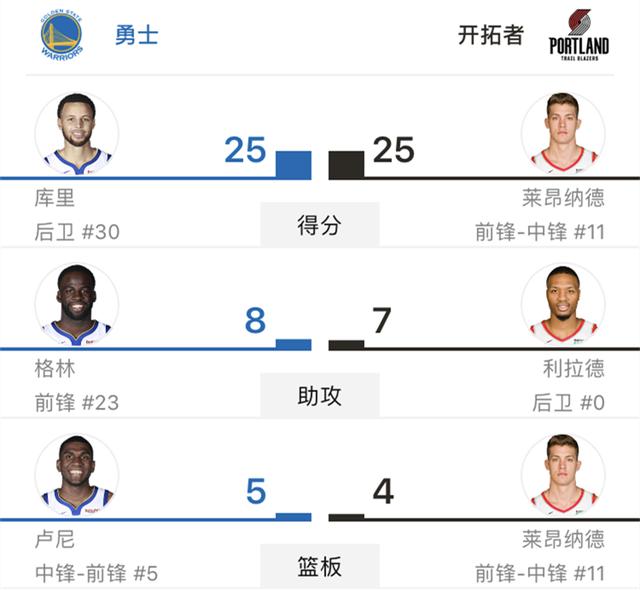640x590 pixels.
Task: Open Leonard's photo in the rebounds row
Action: 563,475
